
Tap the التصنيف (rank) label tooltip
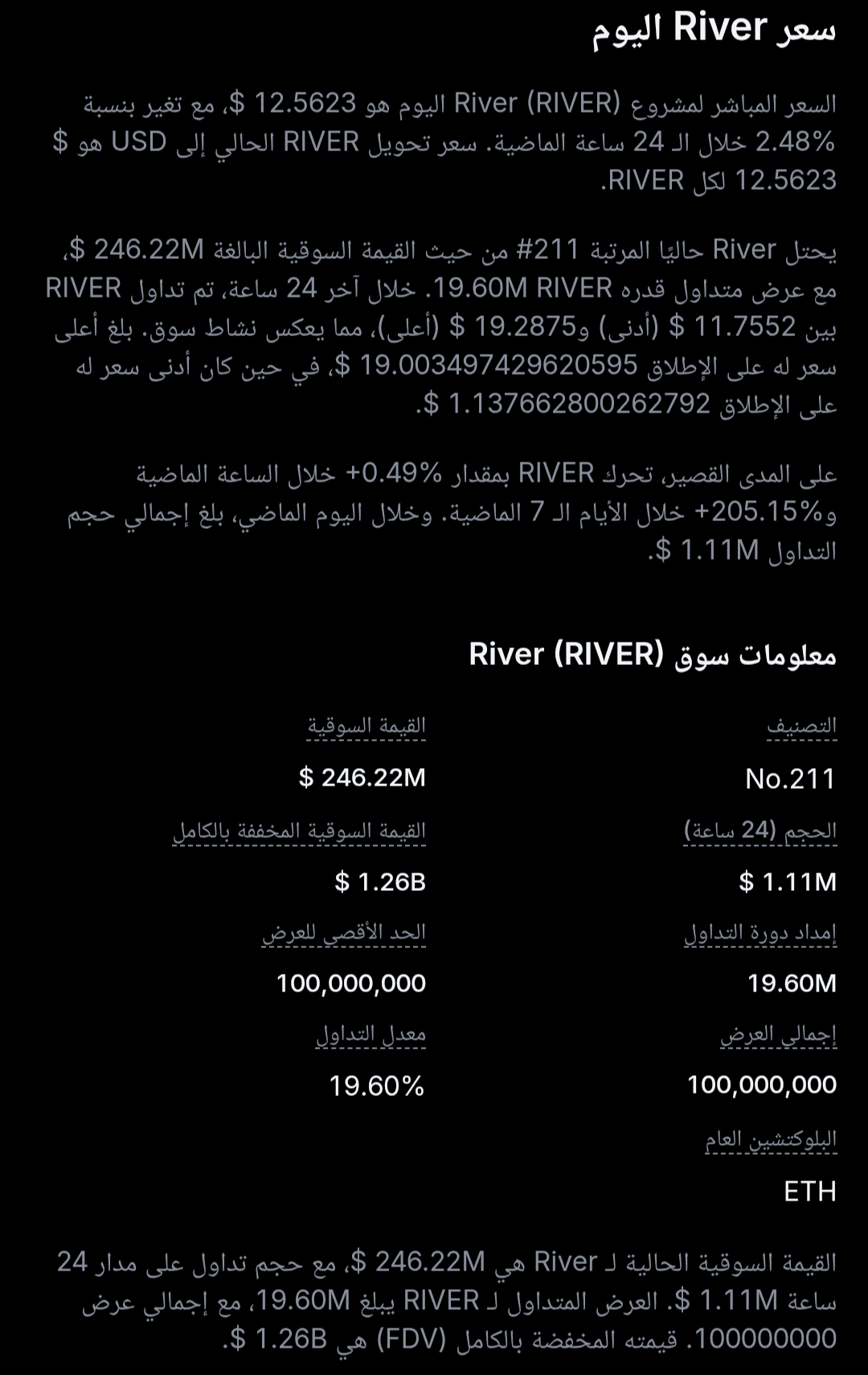800,726
